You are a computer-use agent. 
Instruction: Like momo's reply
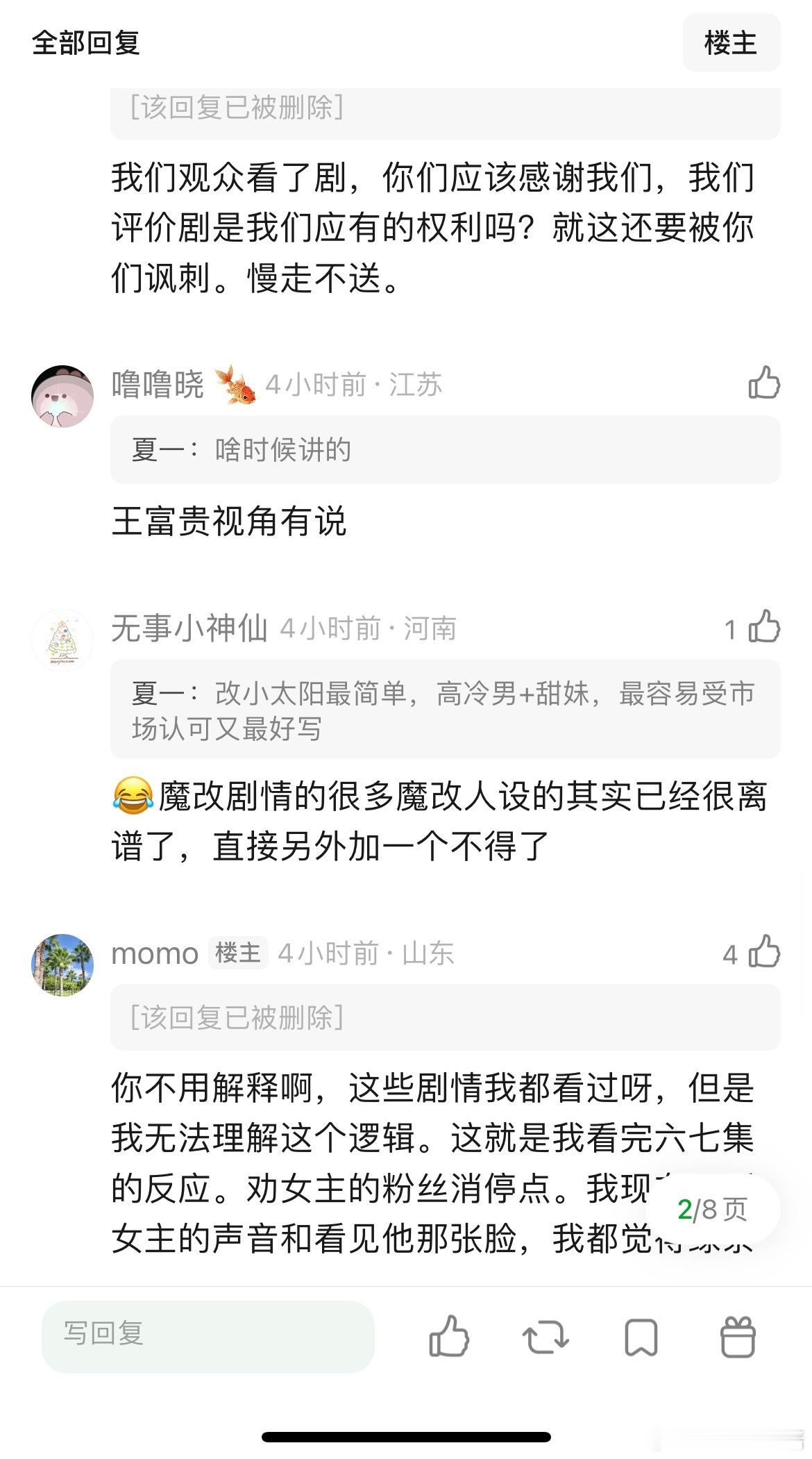[763, 952]
